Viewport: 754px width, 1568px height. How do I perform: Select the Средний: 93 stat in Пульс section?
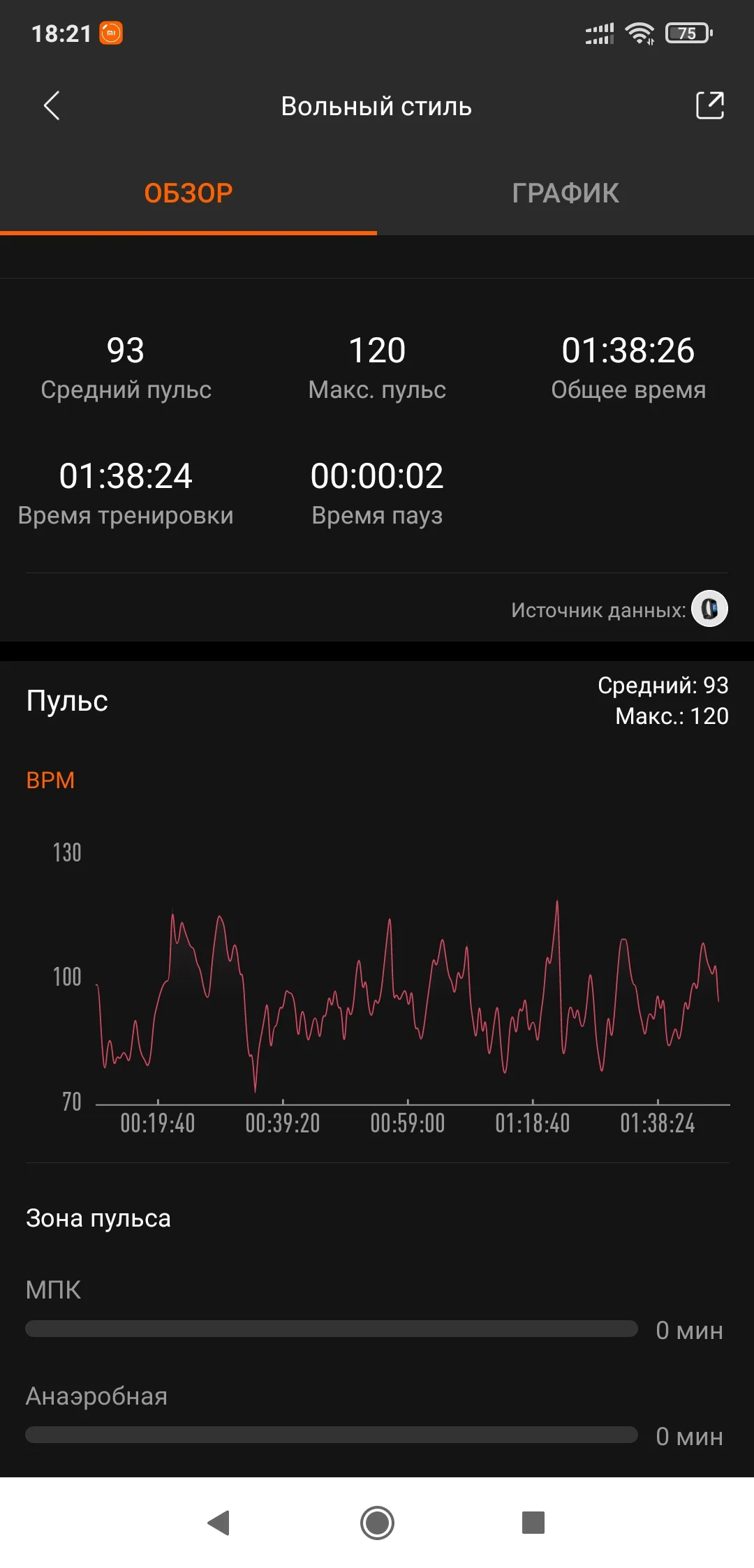coord(662,686)
